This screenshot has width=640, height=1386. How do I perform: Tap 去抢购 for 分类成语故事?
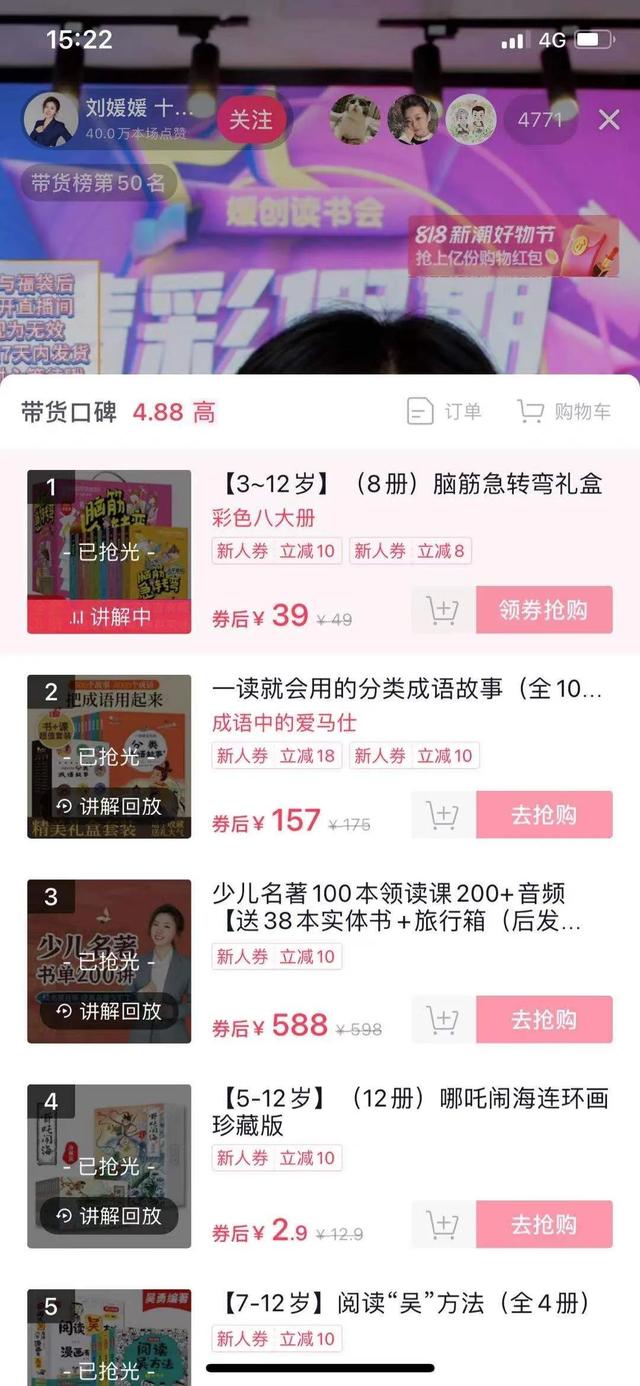(x=543, y=815)
